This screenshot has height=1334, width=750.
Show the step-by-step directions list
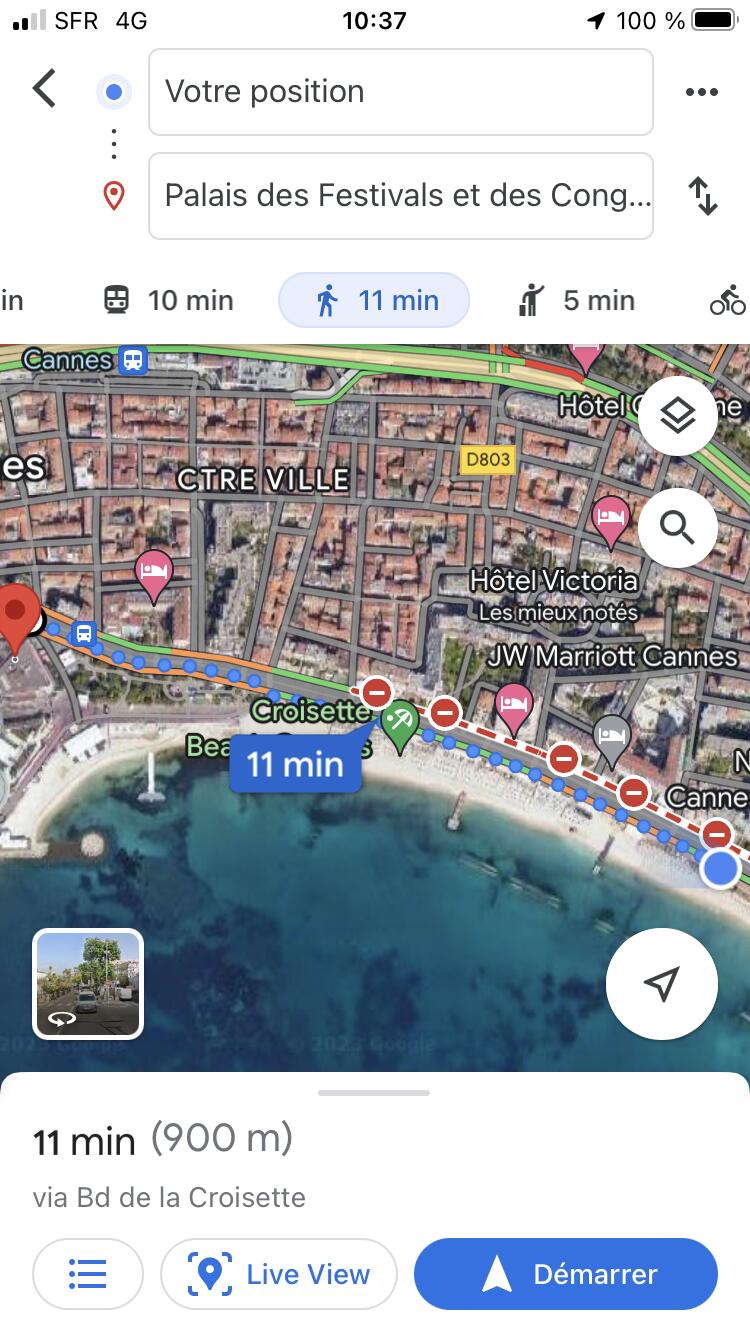pos(88,1274)
